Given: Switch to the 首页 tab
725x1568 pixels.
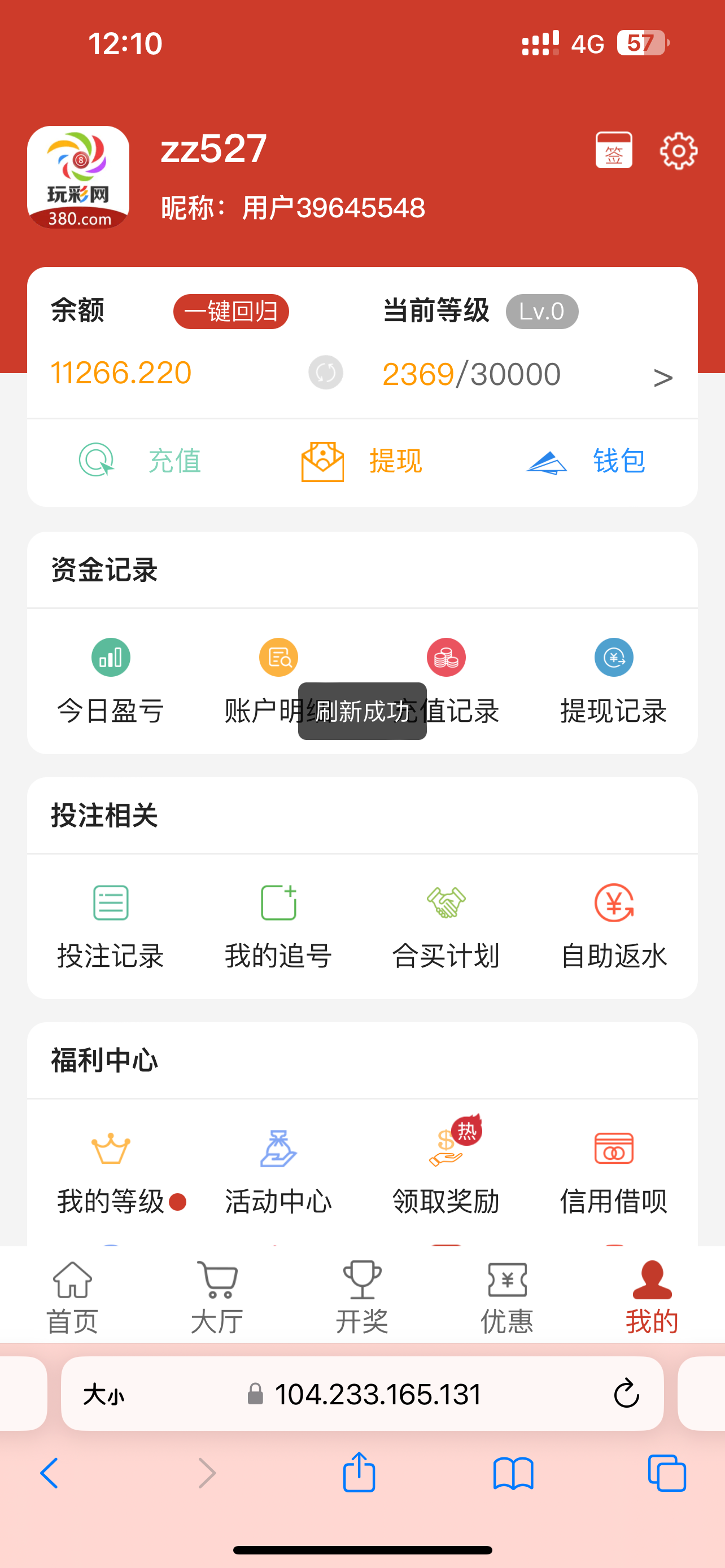Looking at the screenshot, I should click(x=72, y=1297).
